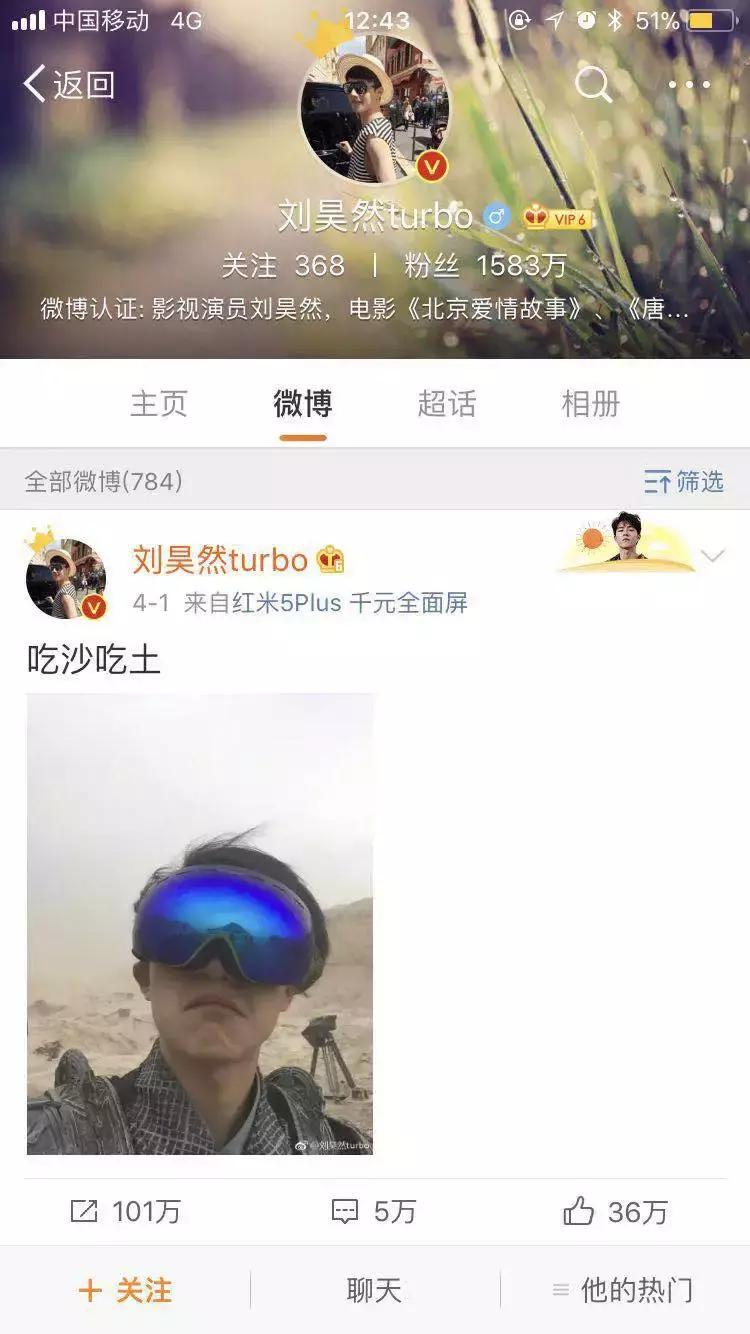Switch to the 超话 tab
750x1334 pixels.
[x=446, y=403]
